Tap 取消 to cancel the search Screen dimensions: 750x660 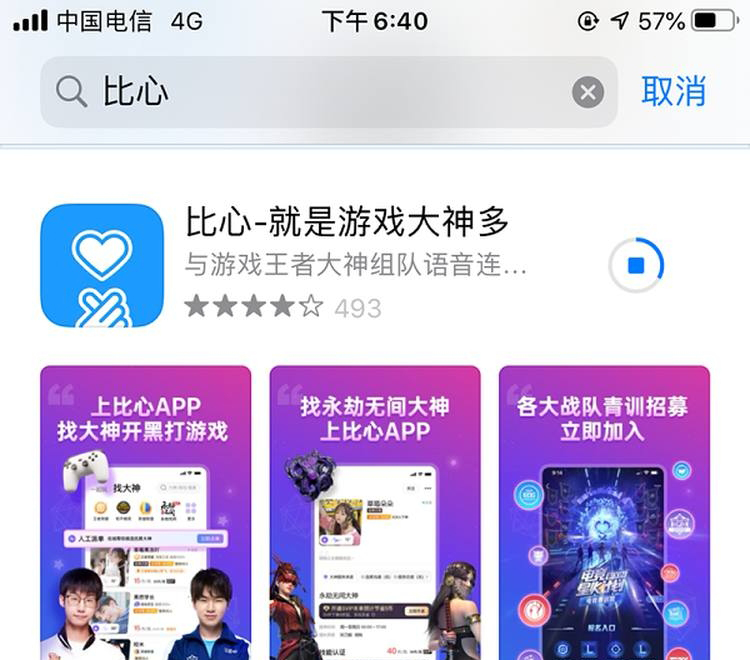tap(674, 91)
